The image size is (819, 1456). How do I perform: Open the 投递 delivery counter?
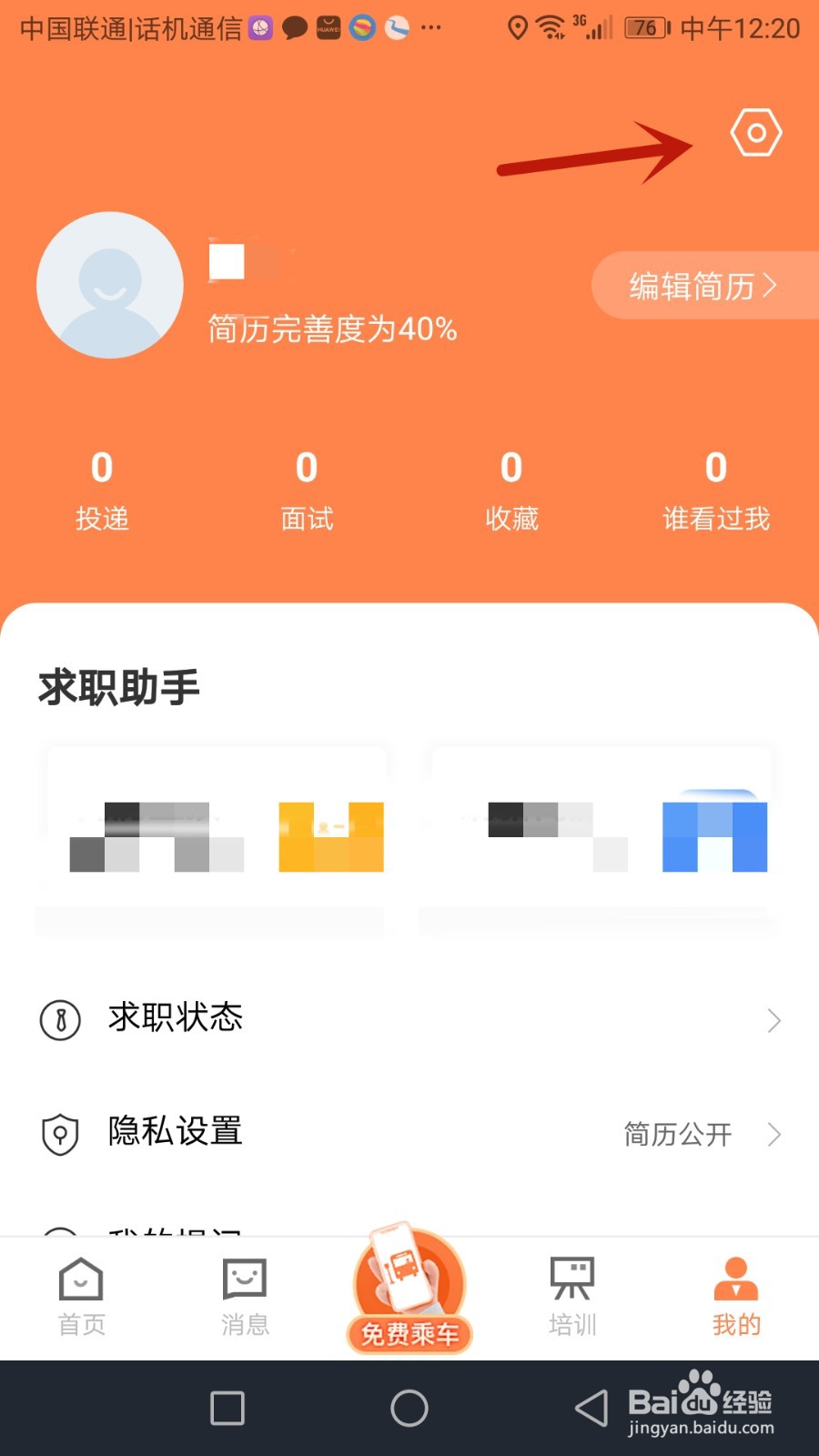point(102,491)
